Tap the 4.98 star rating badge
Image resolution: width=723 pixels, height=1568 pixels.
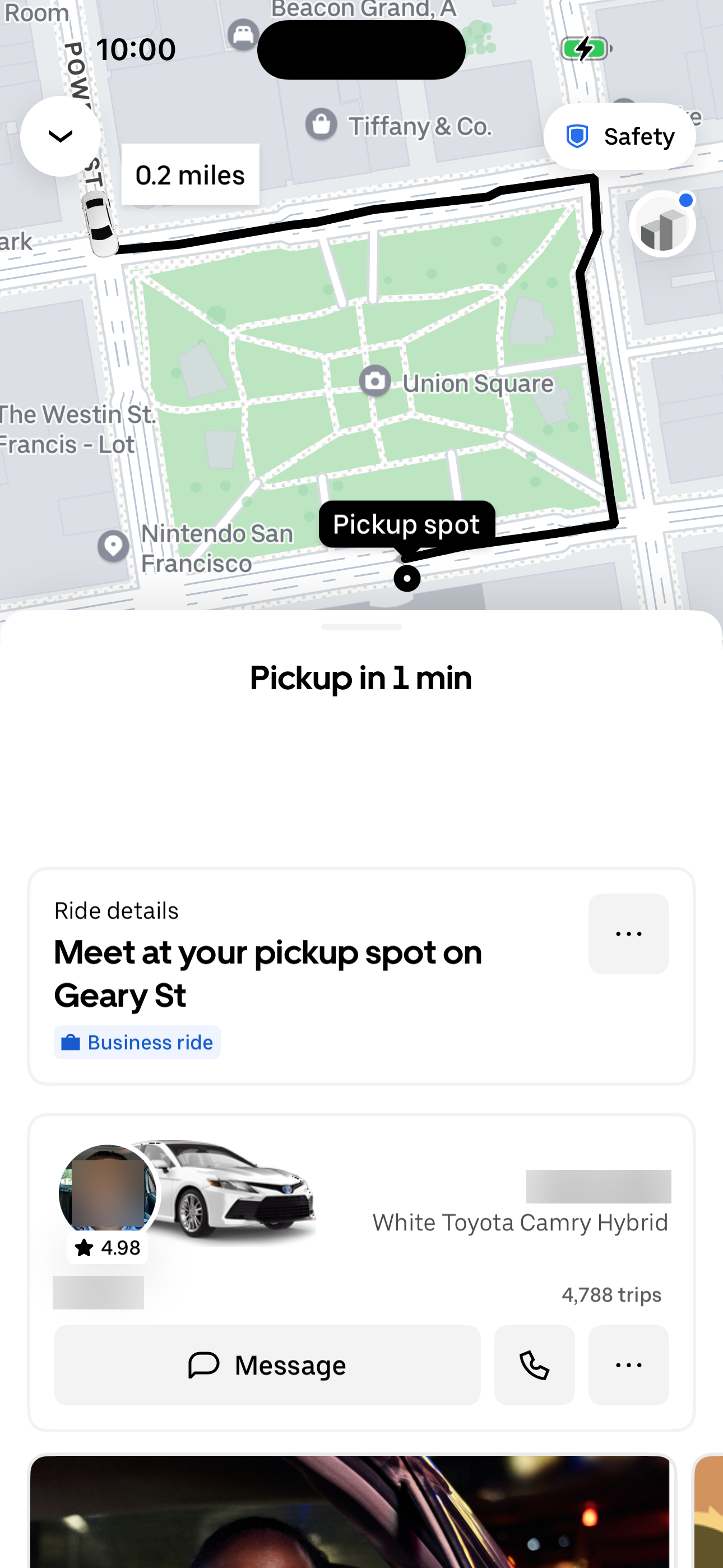click(x=107, y=1247)
